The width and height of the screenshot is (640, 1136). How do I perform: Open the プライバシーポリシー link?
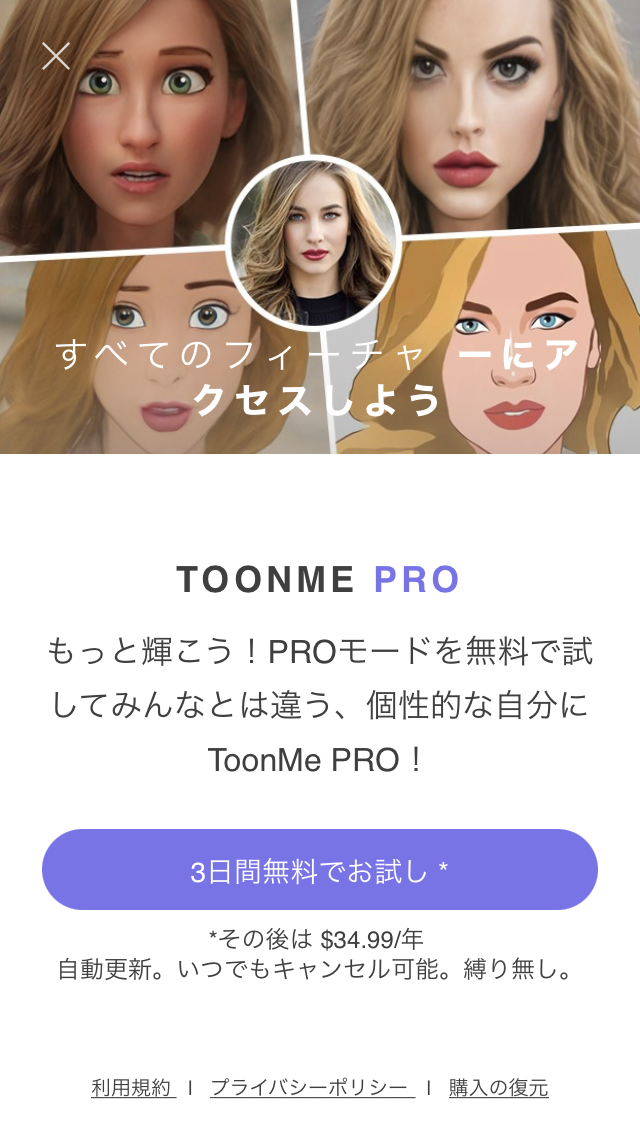(x=312, y=1088)
